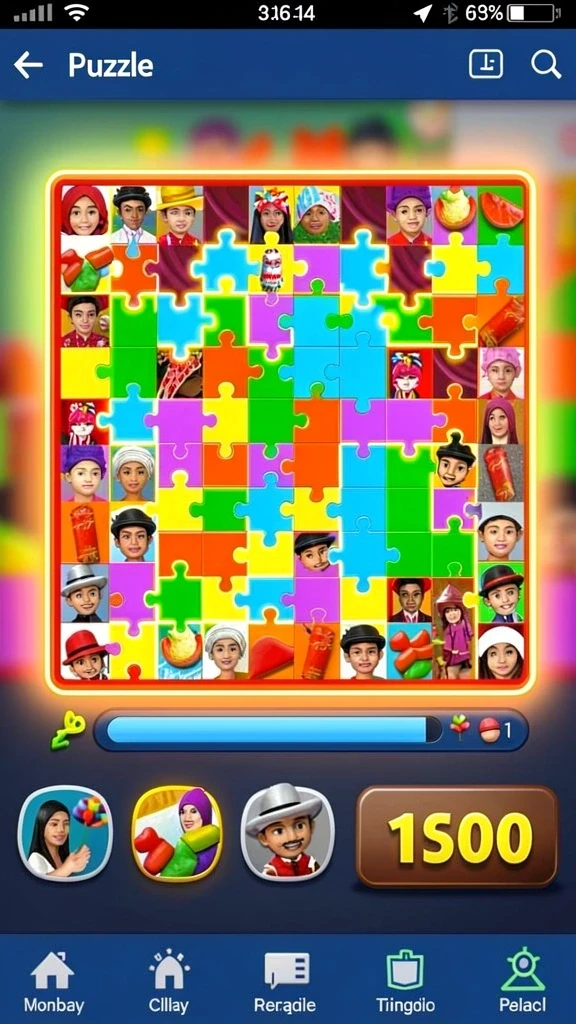Open the Tiingoio tab
This screenshot has height=1024, width=576.
click(406, 982)
